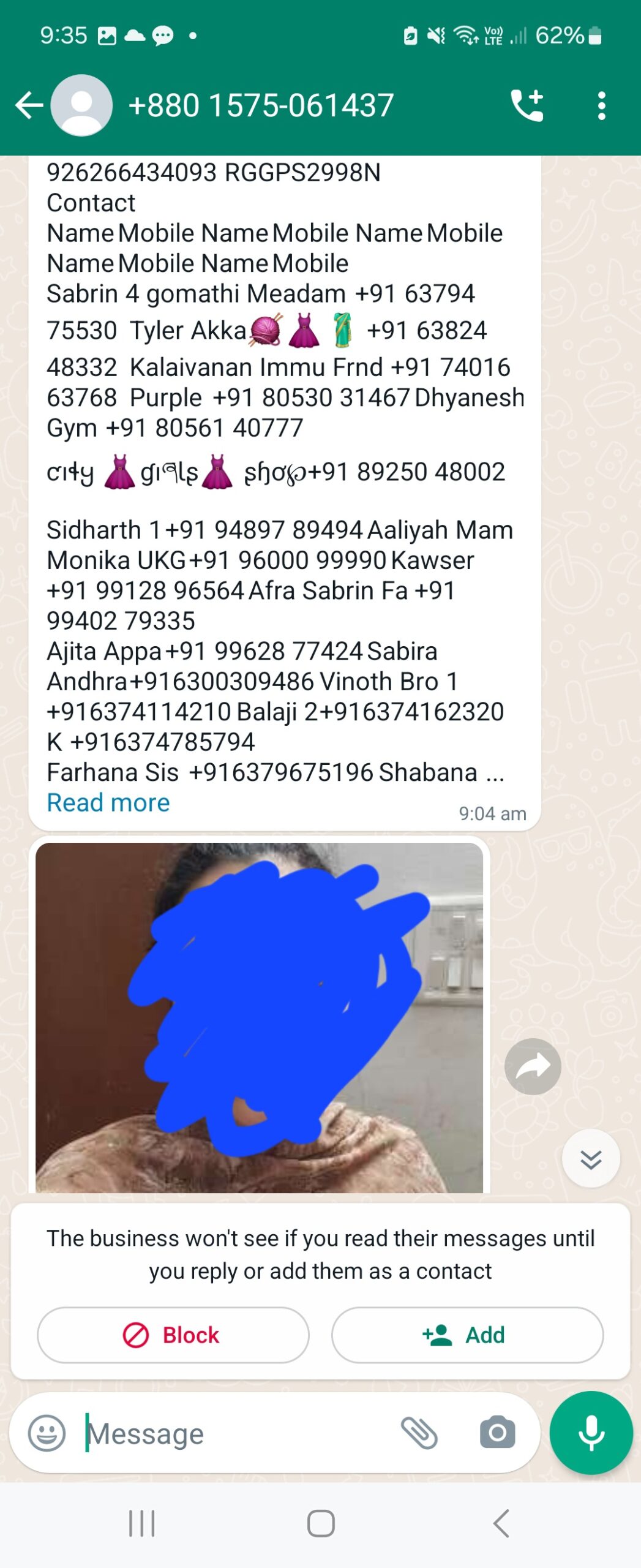Start a call with this number

[x=527, y=105]
